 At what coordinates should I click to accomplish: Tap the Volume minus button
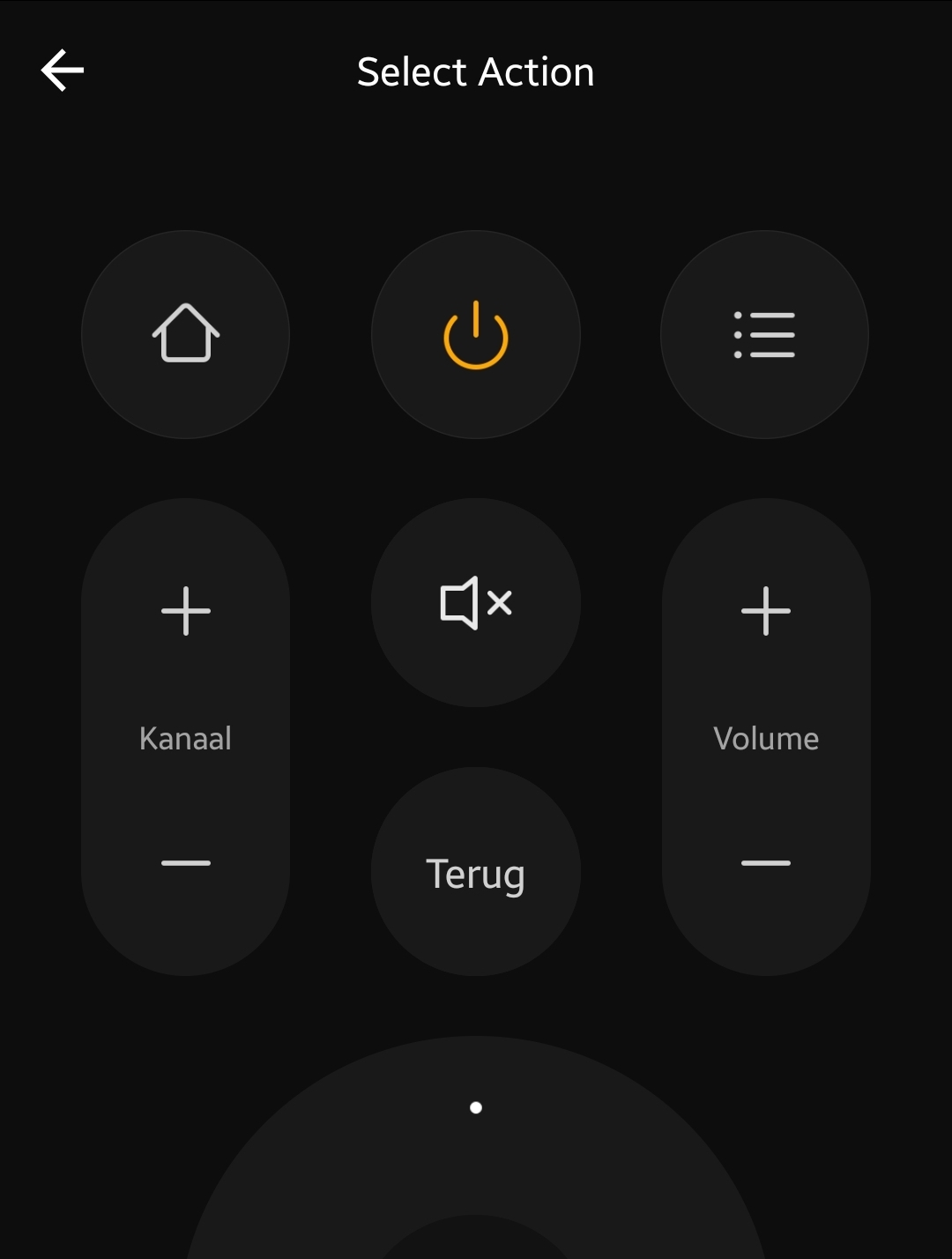point(765,862)
